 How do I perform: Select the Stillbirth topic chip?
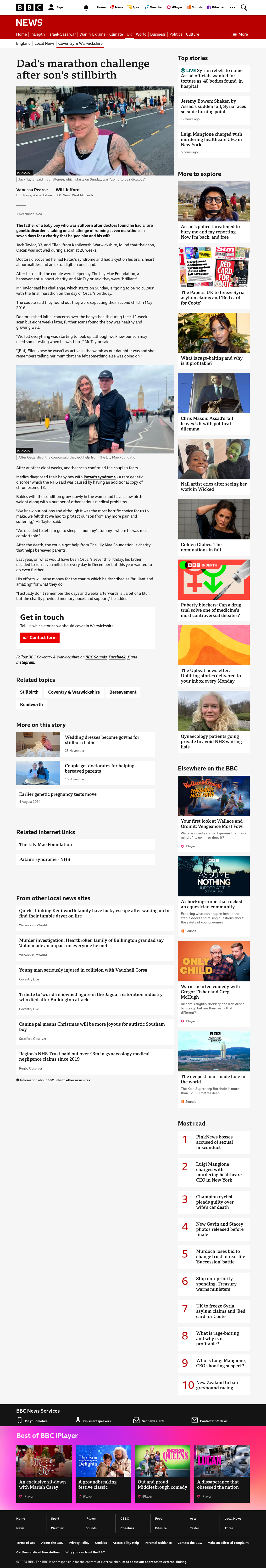coord(29,692)
